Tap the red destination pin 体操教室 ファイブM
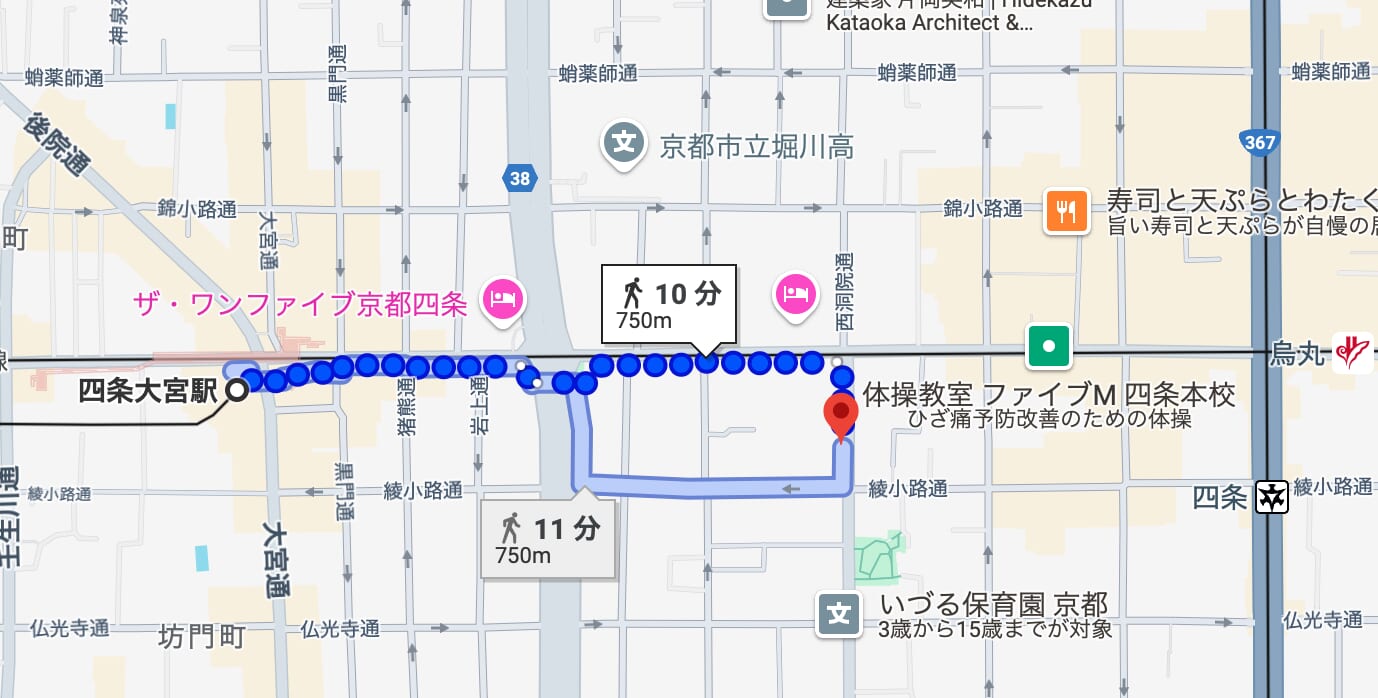1378x698 pixels. (x=841, y=412)
